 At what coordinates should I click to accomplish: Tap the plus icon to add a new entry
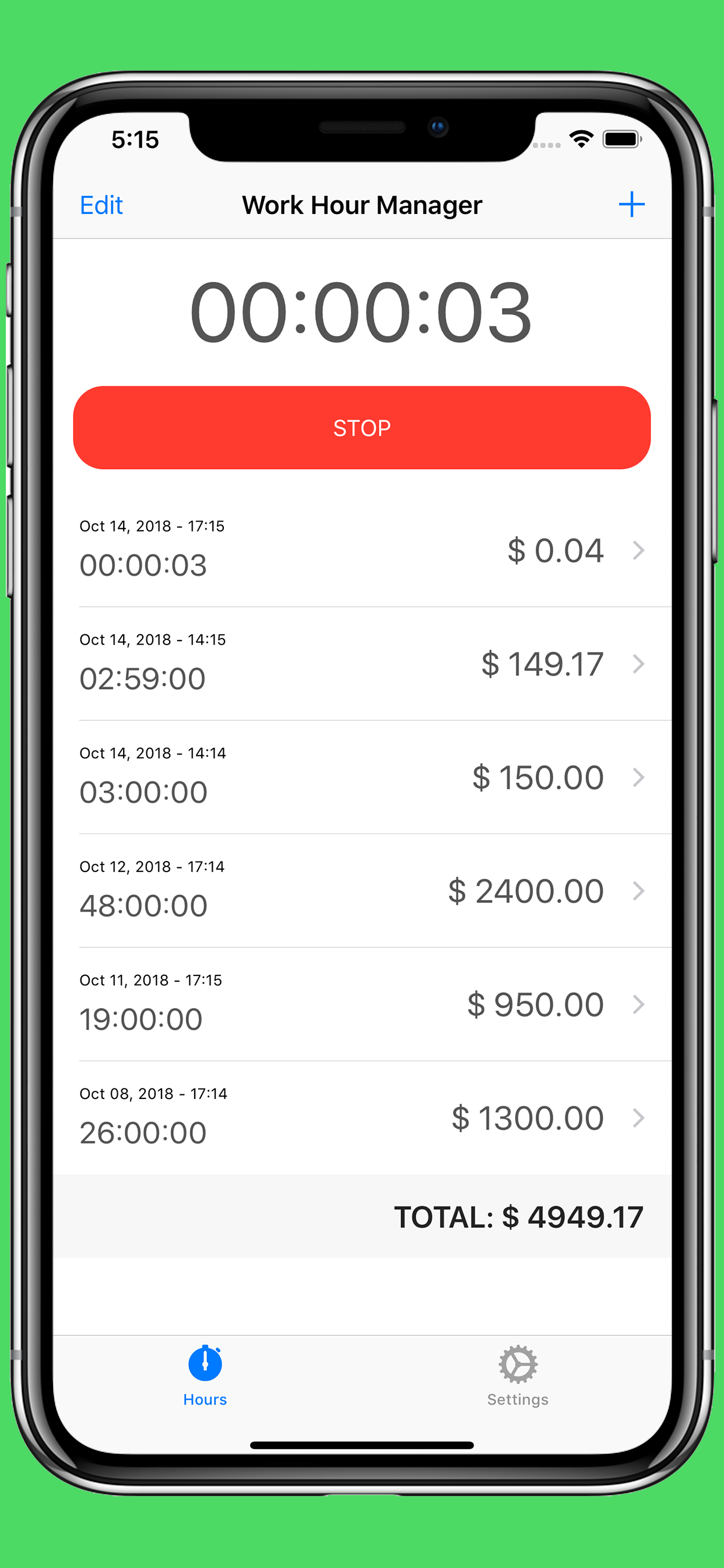[632, 205]
